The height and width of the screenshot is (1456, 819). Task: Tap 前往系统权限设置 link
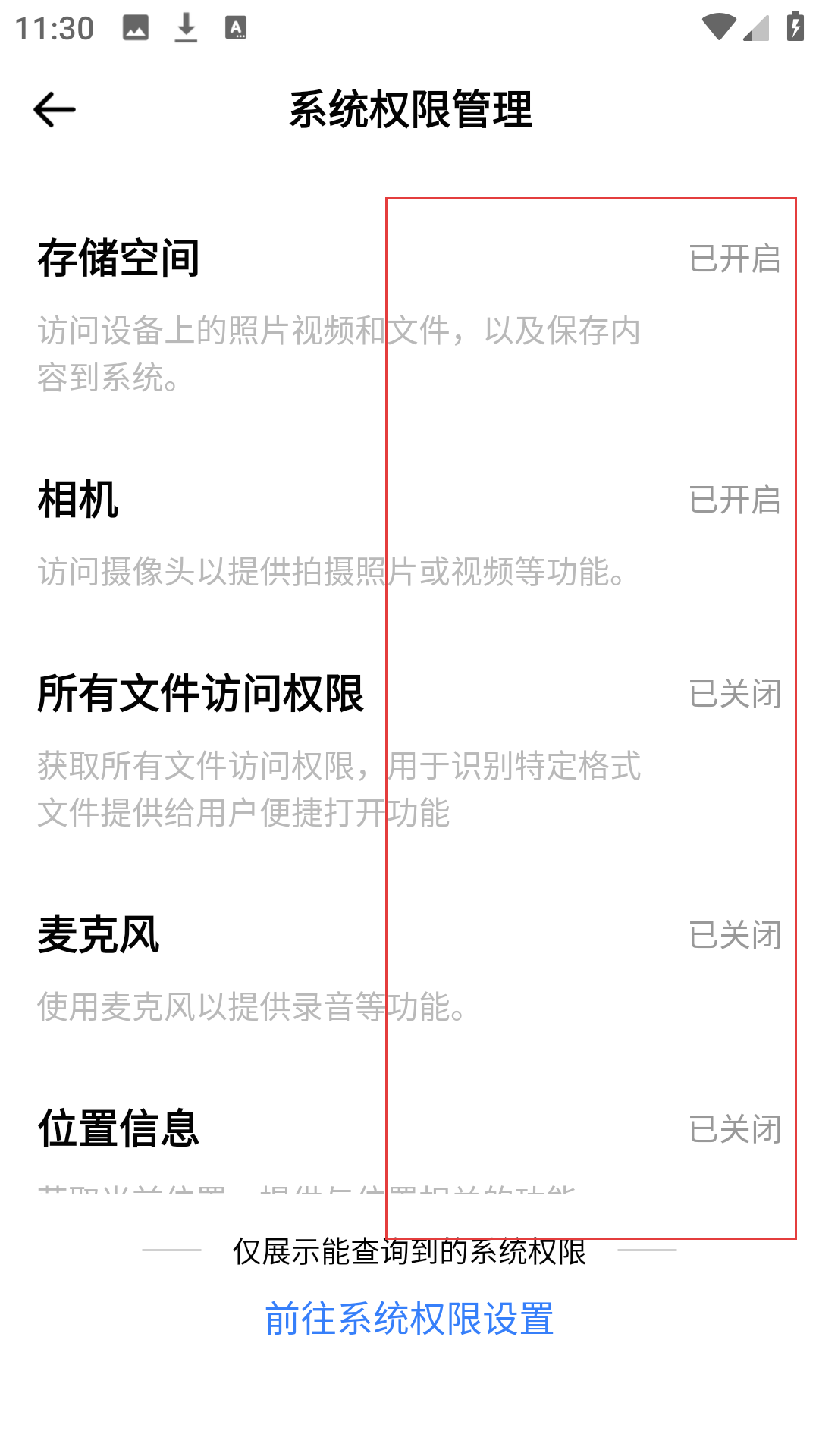(x=409, y=1319)
